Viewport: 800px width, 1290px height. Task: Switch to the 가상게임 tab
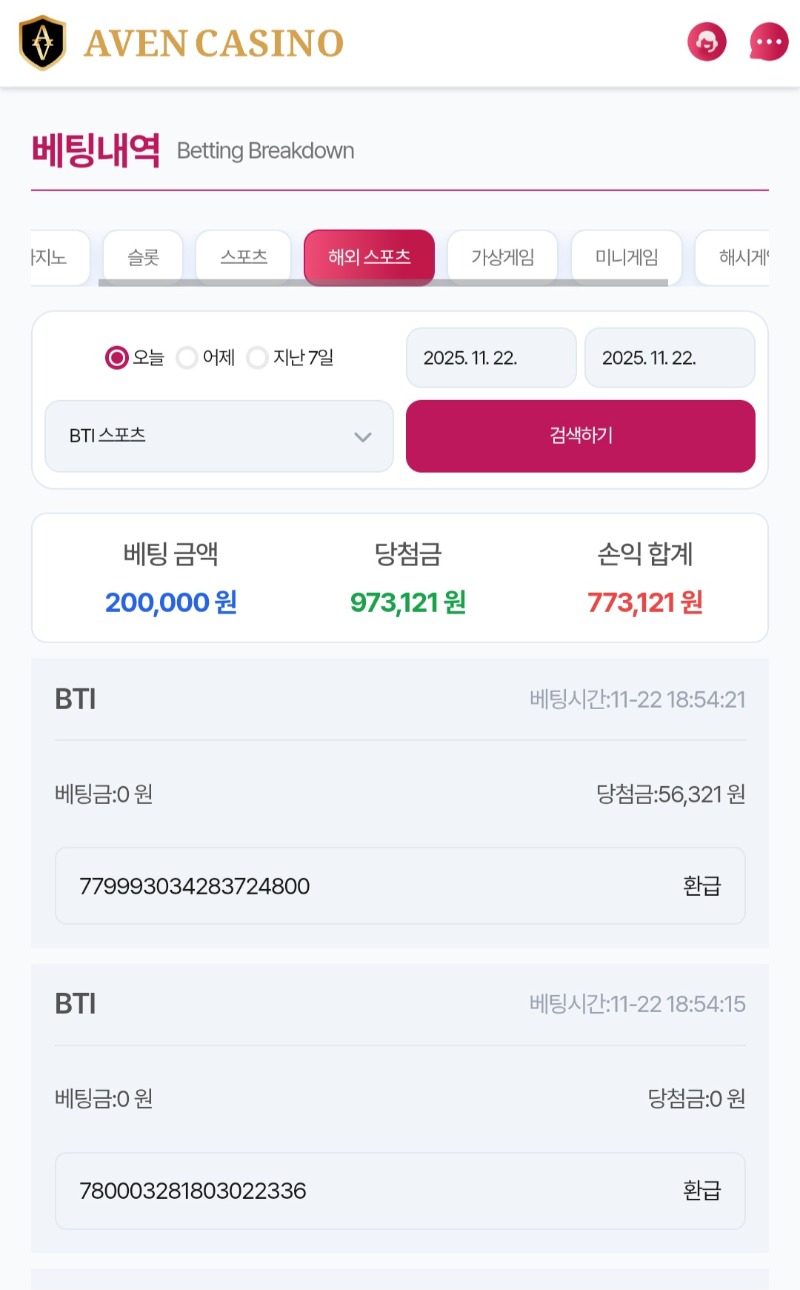(x=502, y=256)
